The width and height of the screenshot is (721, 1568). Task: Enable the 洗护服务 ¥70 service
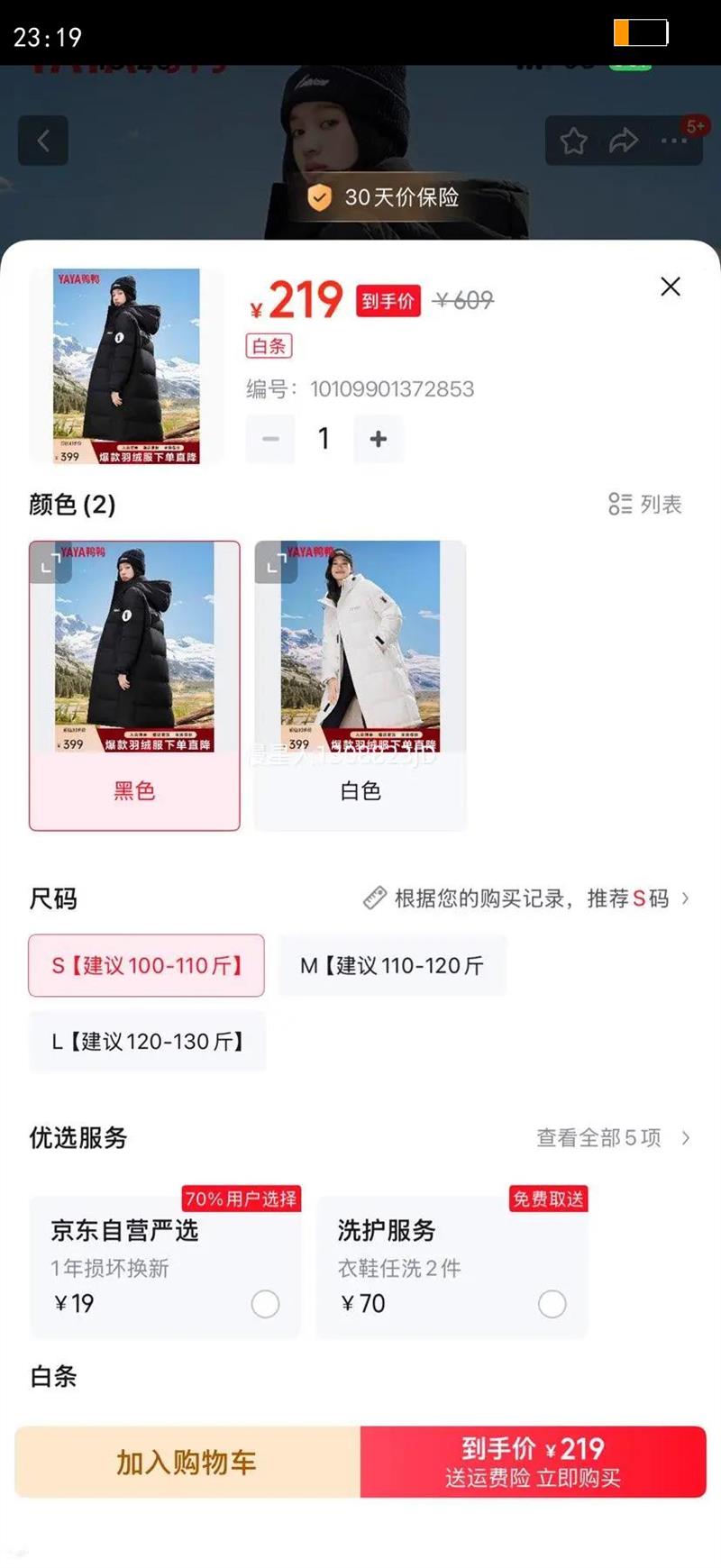552,1302
